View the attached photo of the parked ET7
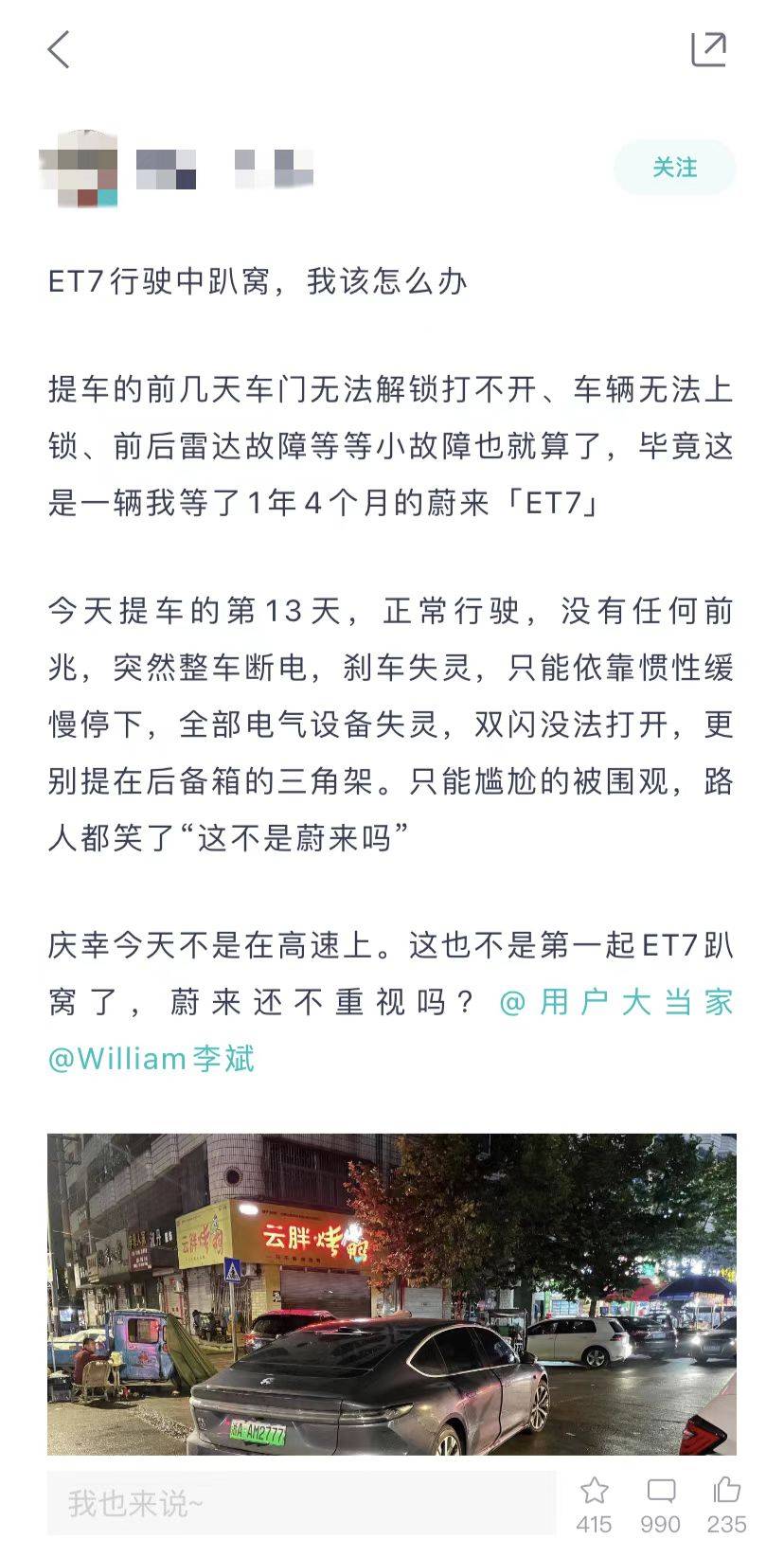Screen dimensions: 784x1557 [x=392, y=1294]
